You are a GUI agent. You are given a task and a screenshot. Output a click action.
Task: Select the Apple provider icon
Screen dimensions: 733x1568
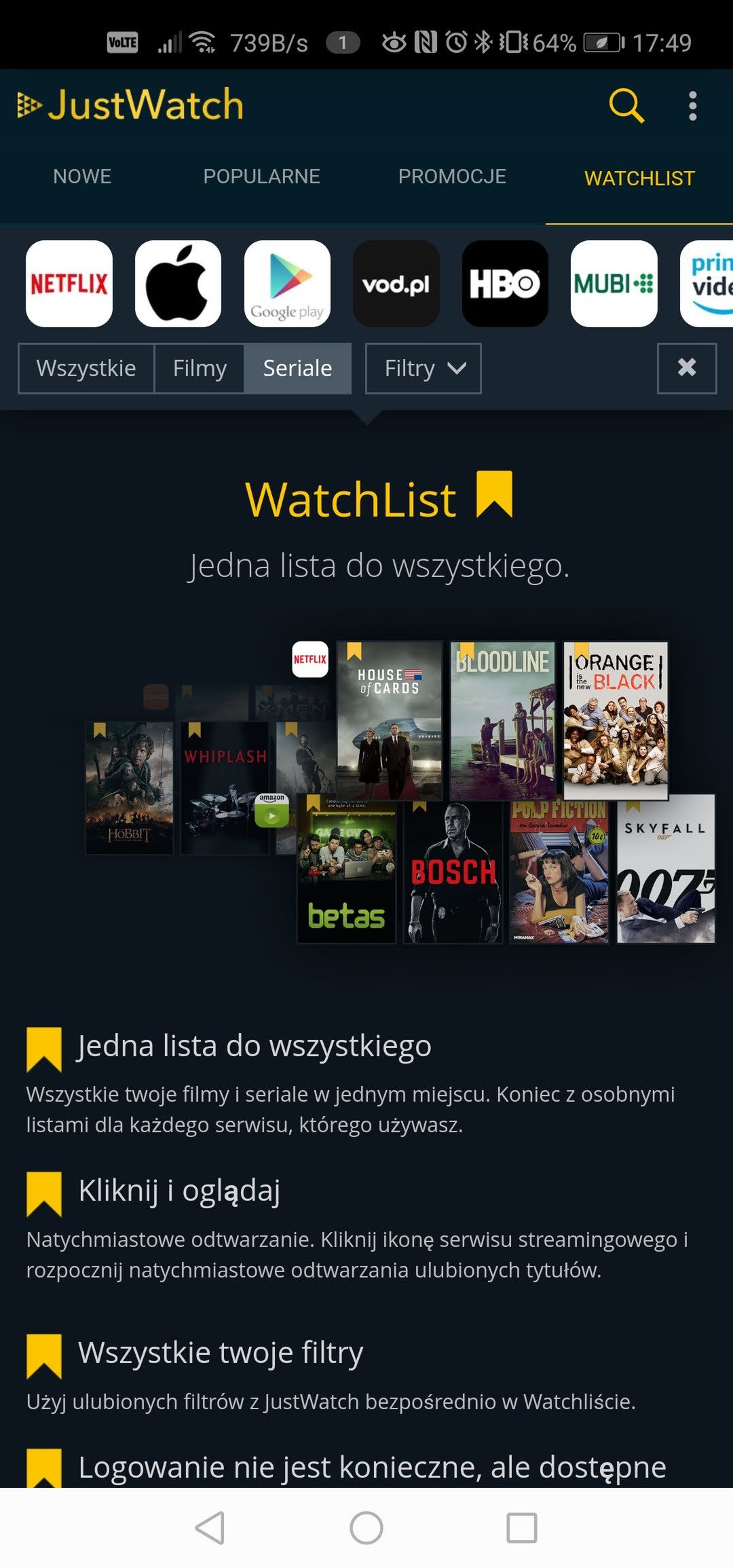click(x=178, y=284)
